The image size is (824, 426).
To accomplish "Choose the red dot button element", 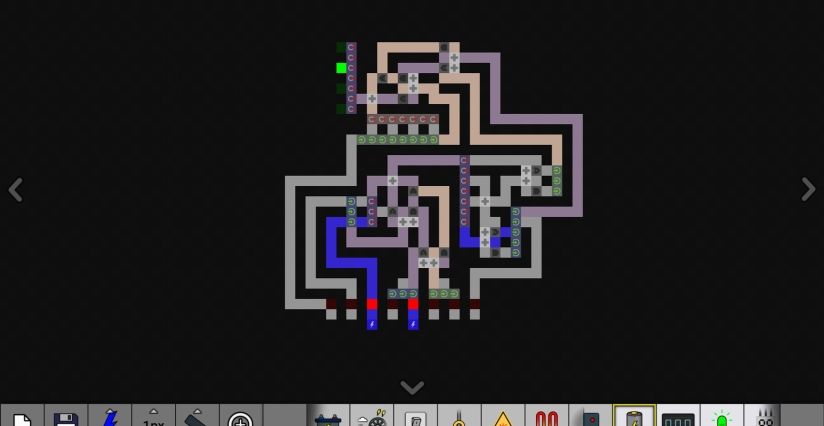I will [x=590, y=418].
